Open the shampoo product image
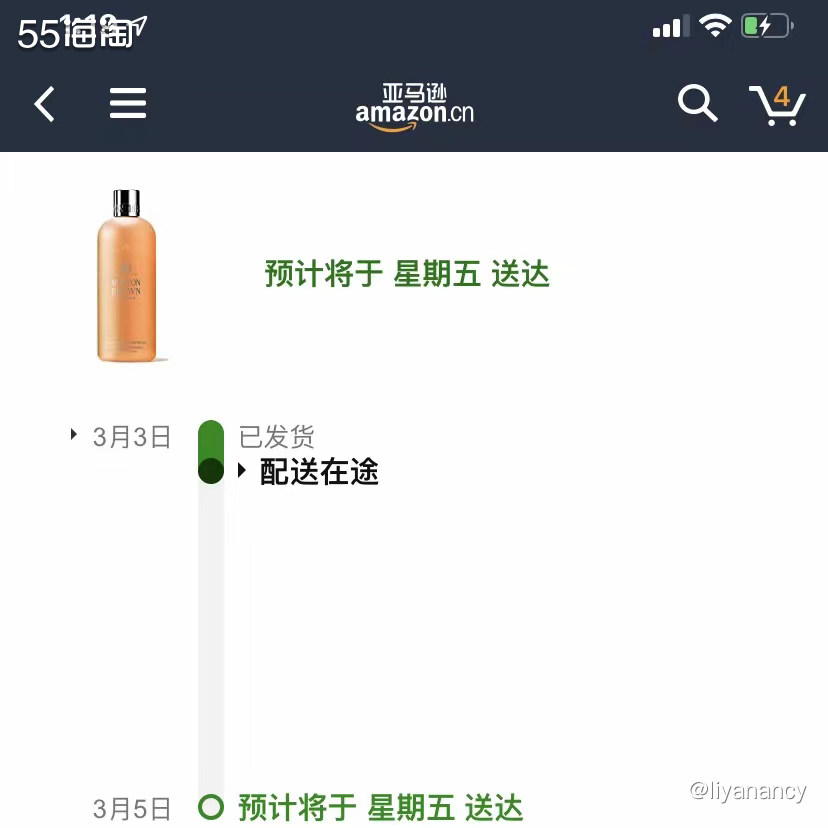Screen dimensions: 828x828 [127, 276]
